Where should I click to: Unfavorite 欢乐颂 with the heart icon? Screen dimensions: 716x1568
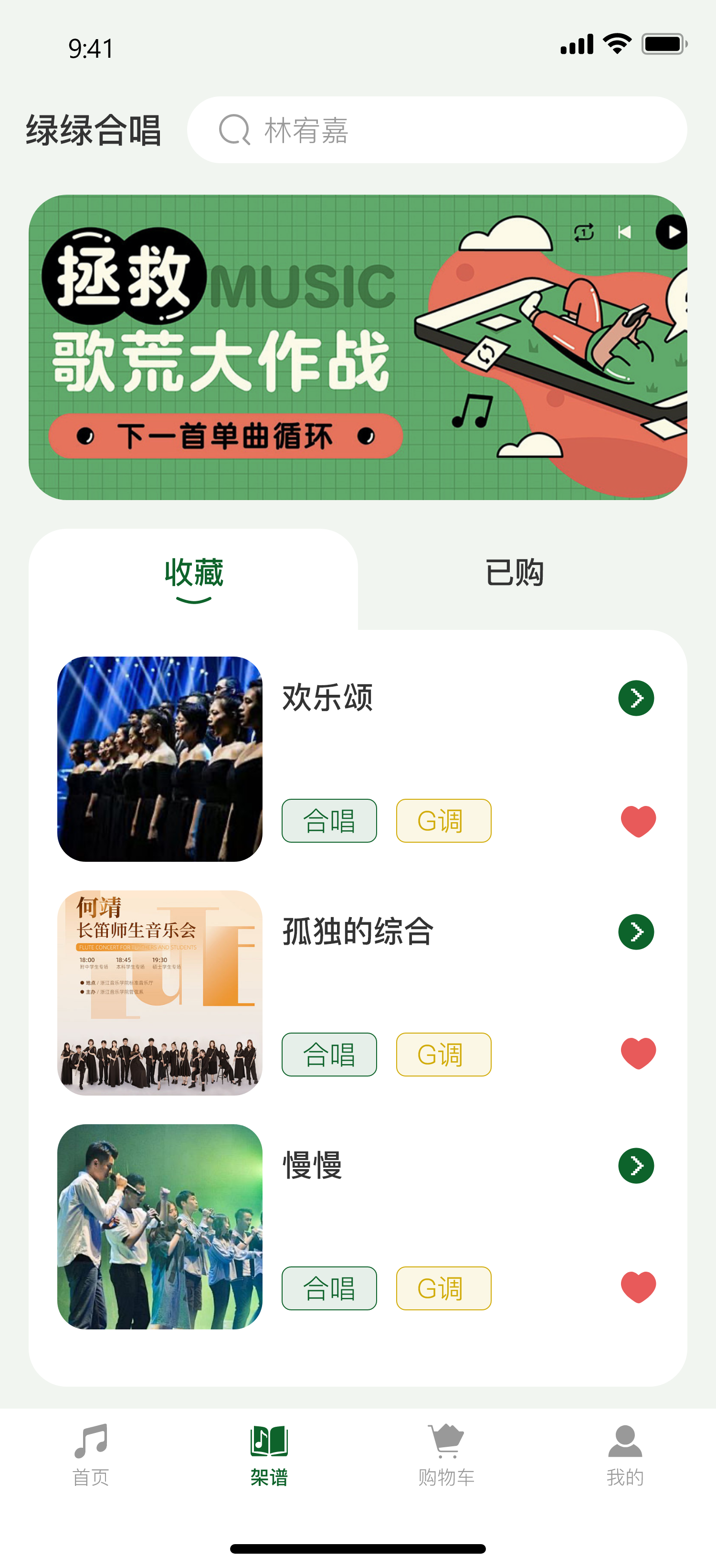coord(638,821)
